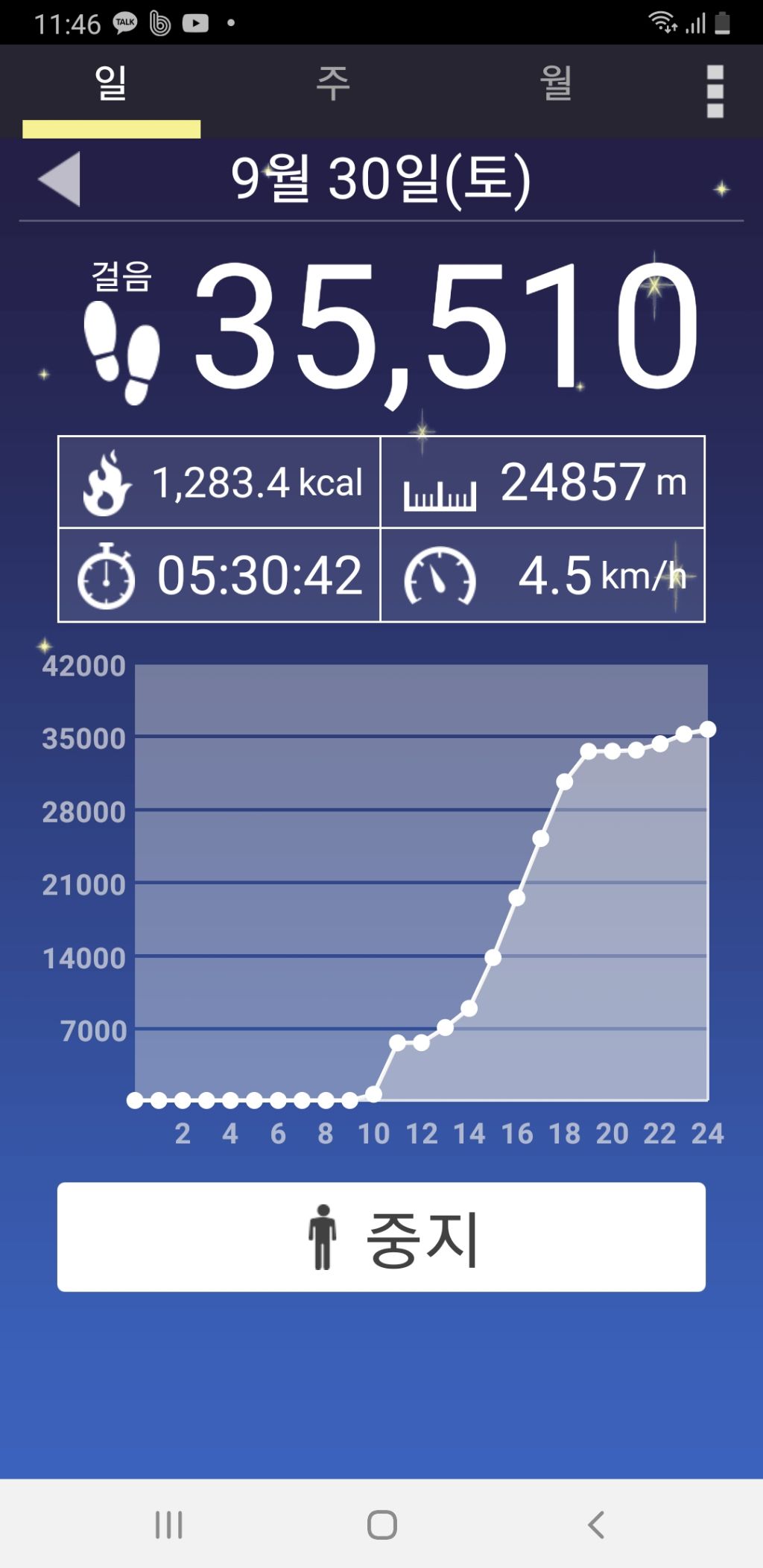
Task: Open the three-dot overflow menu
Action: point(715,91)
